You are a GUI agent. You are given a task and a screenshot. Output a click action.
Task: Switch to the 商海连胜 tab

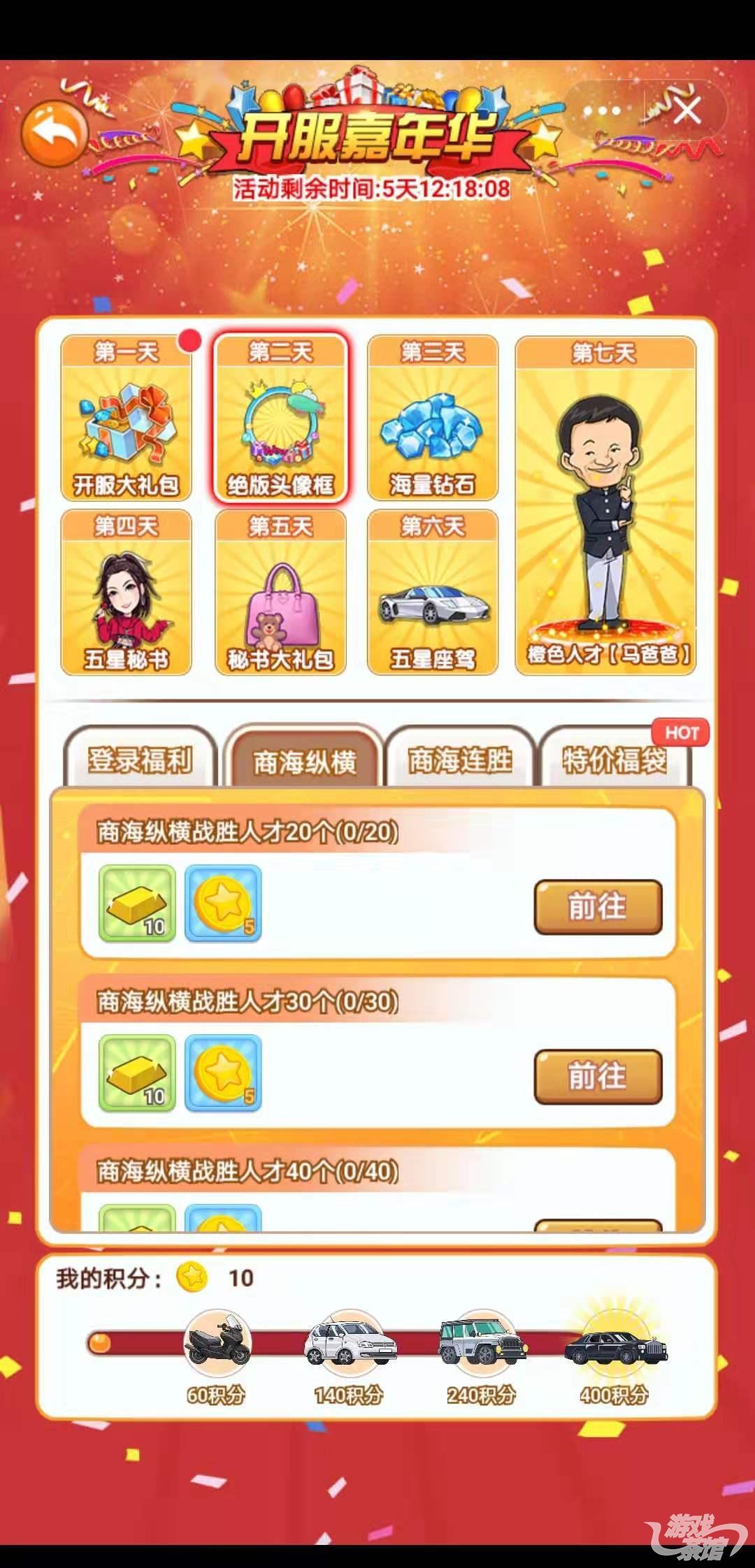point(460,760)
